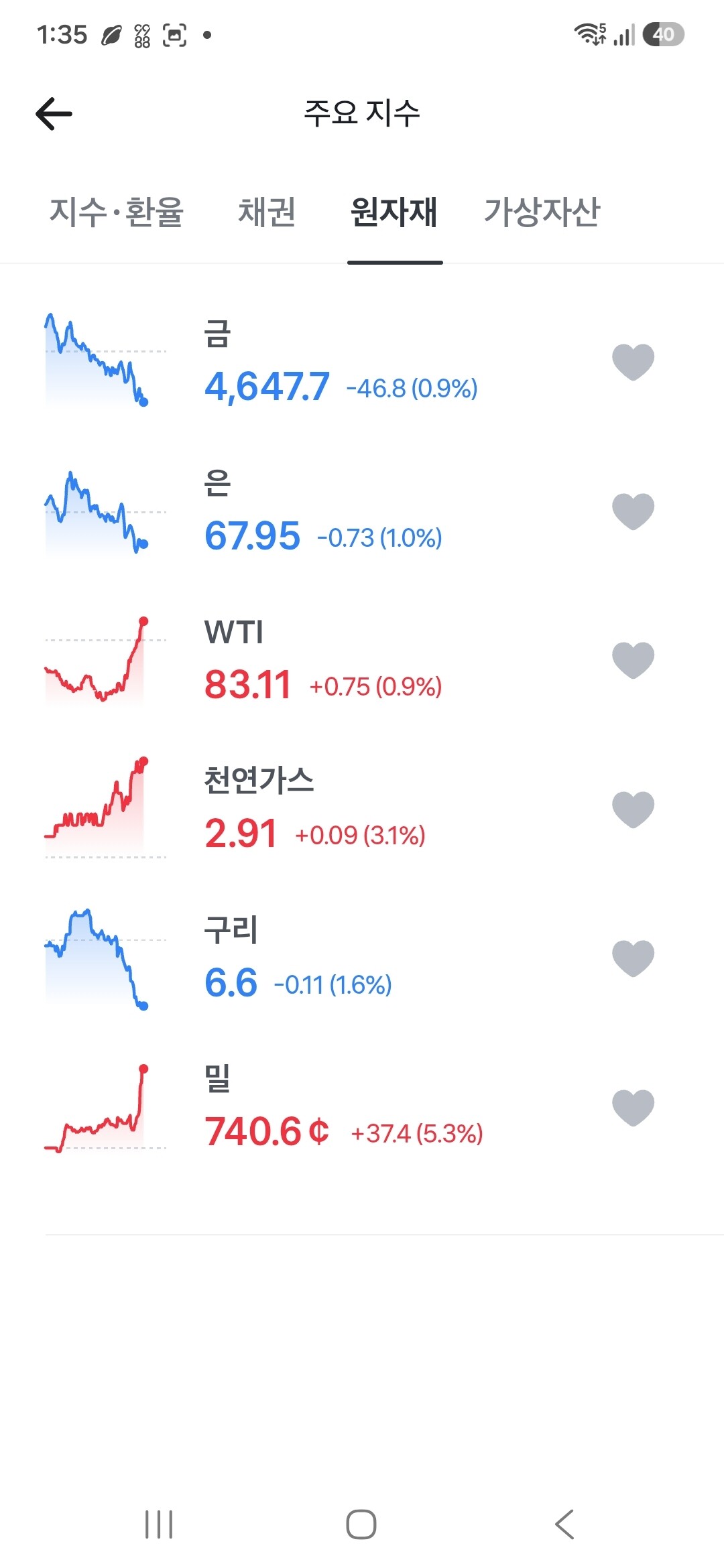Screen dimensions: 724x1568
Task: Tap the system home button
Action: tap(361, 1524)
